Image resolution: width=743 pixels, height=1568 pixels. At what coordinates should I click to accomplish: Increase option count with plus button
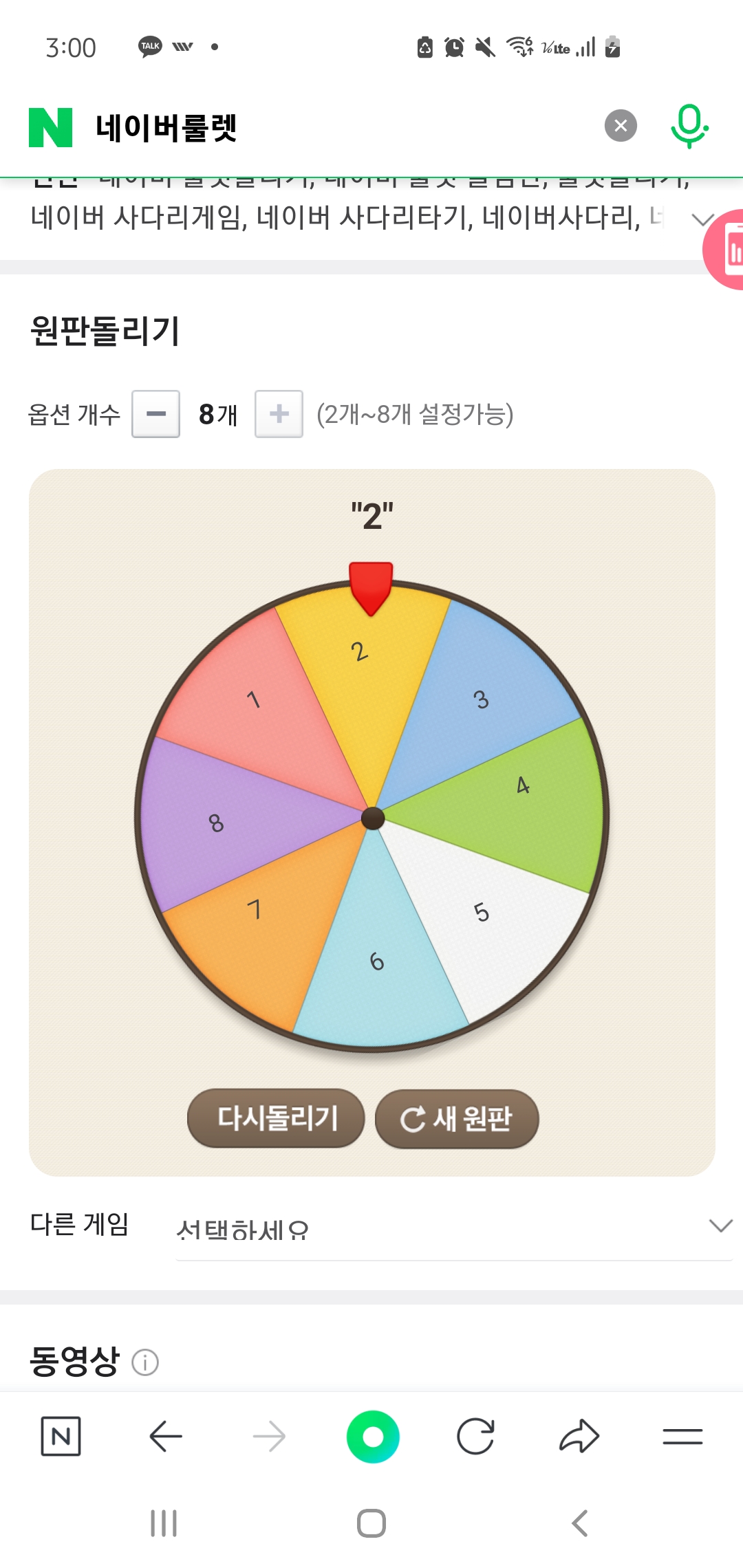pos(279,414)
